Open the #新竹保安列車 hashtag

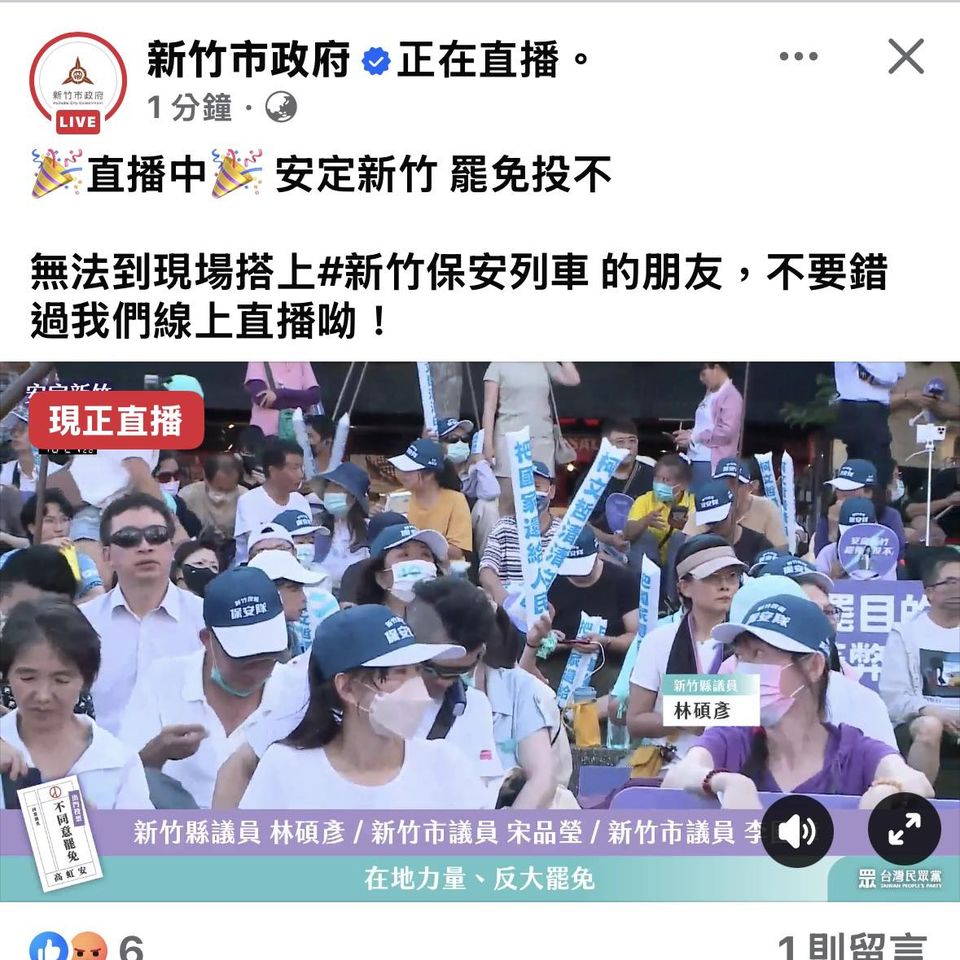click(453, 273)
